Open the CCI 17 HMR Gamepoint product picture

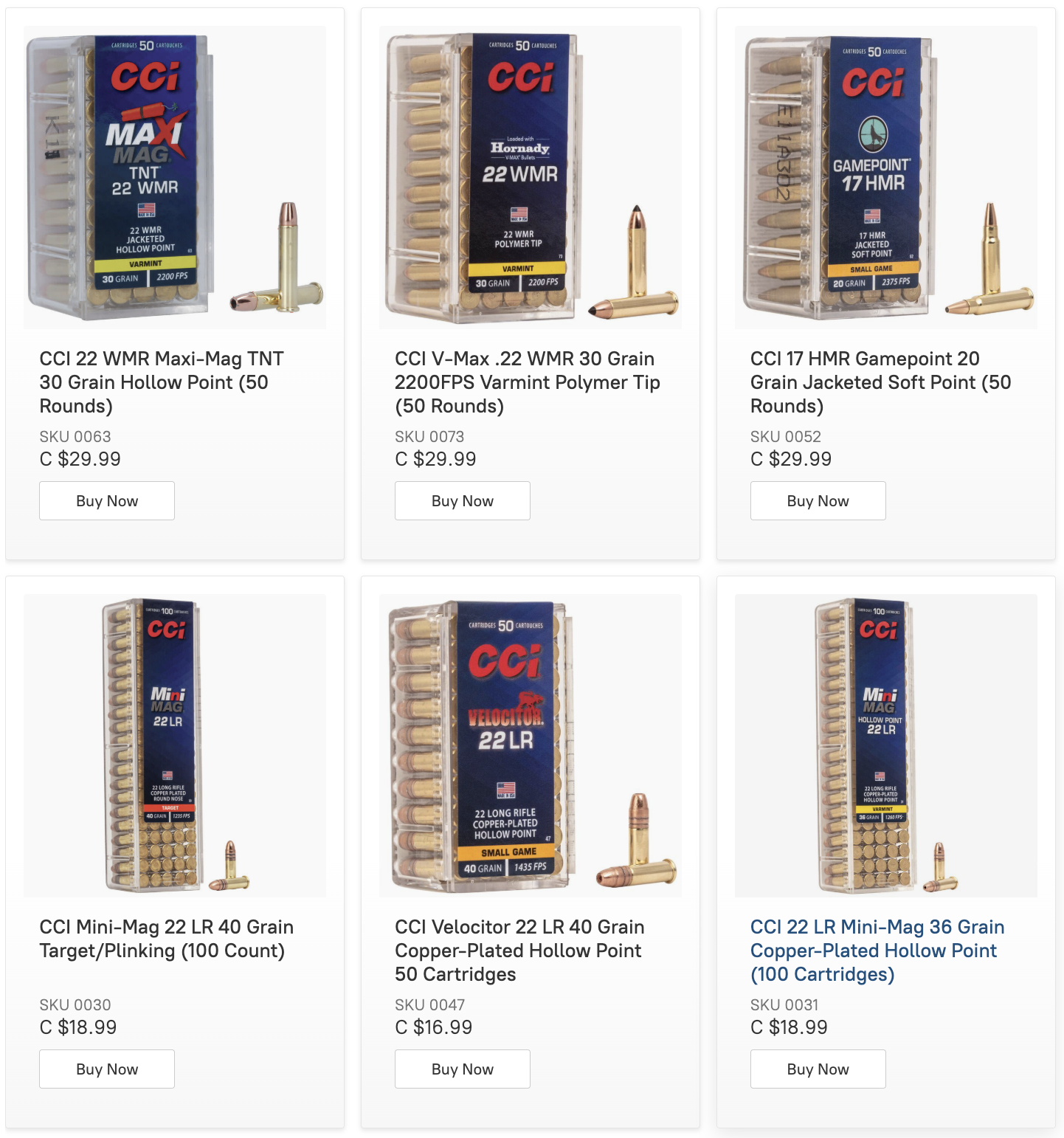tap(885, 178)
